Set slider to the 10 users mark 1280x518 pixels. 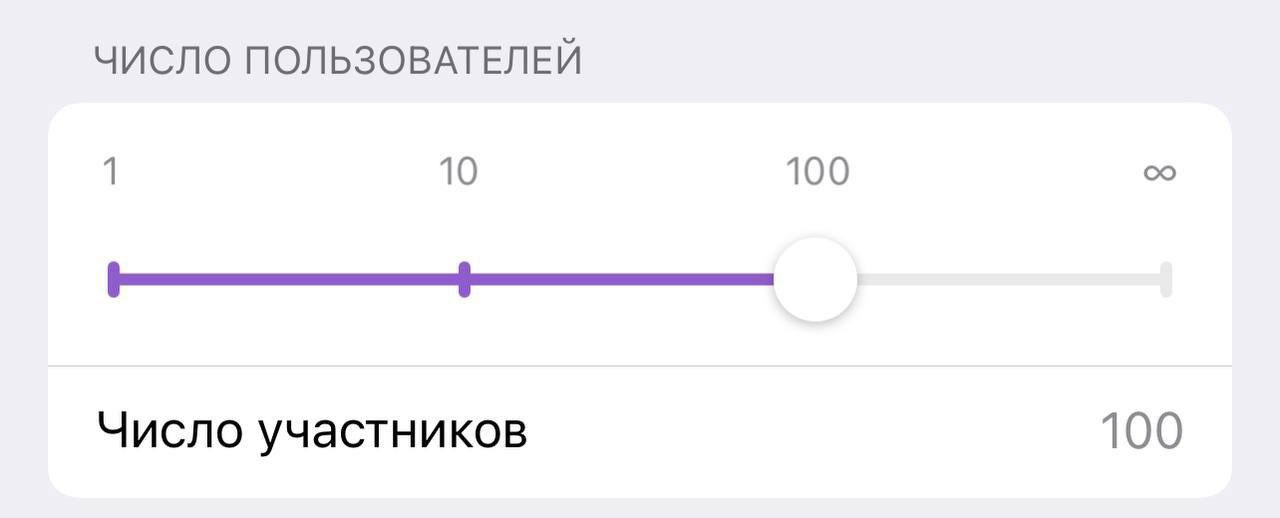pos(464,280)
